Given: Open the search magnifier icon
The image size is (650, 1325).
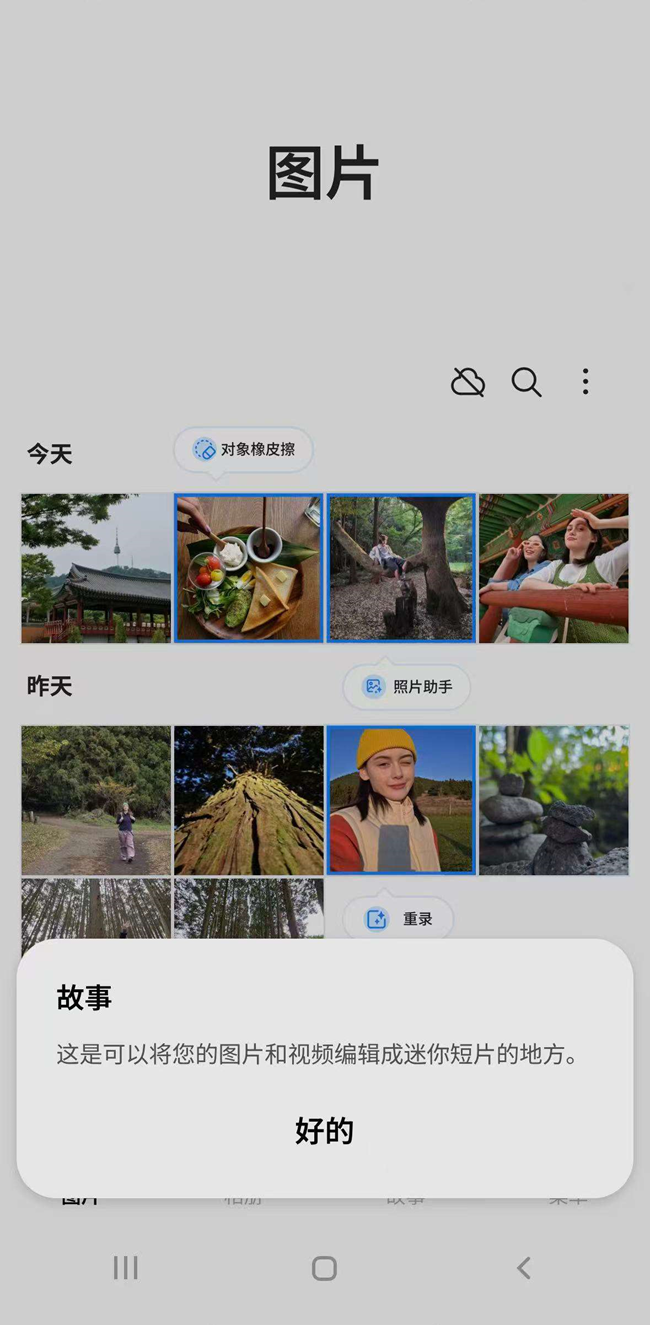Looking at the screenshot, I should (526, 382).
